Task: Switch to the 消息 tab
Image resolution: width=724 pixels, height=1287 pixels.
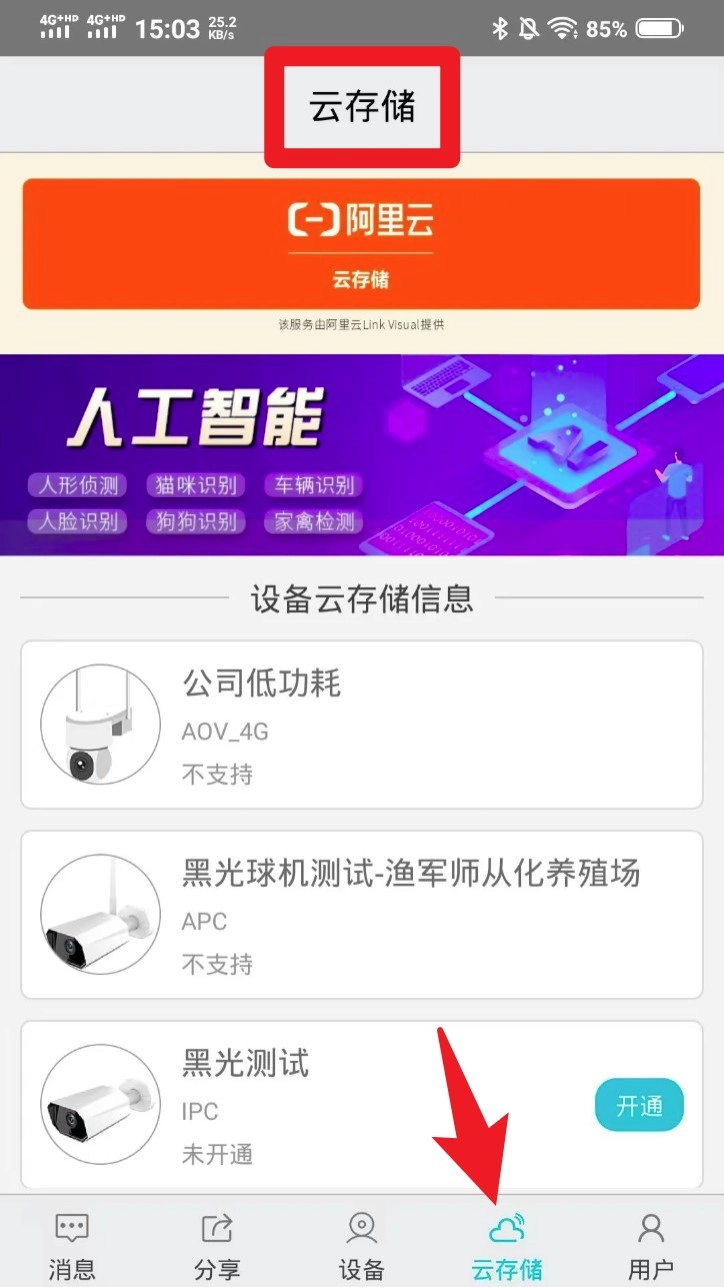Action: click(x=72, y=1244)
